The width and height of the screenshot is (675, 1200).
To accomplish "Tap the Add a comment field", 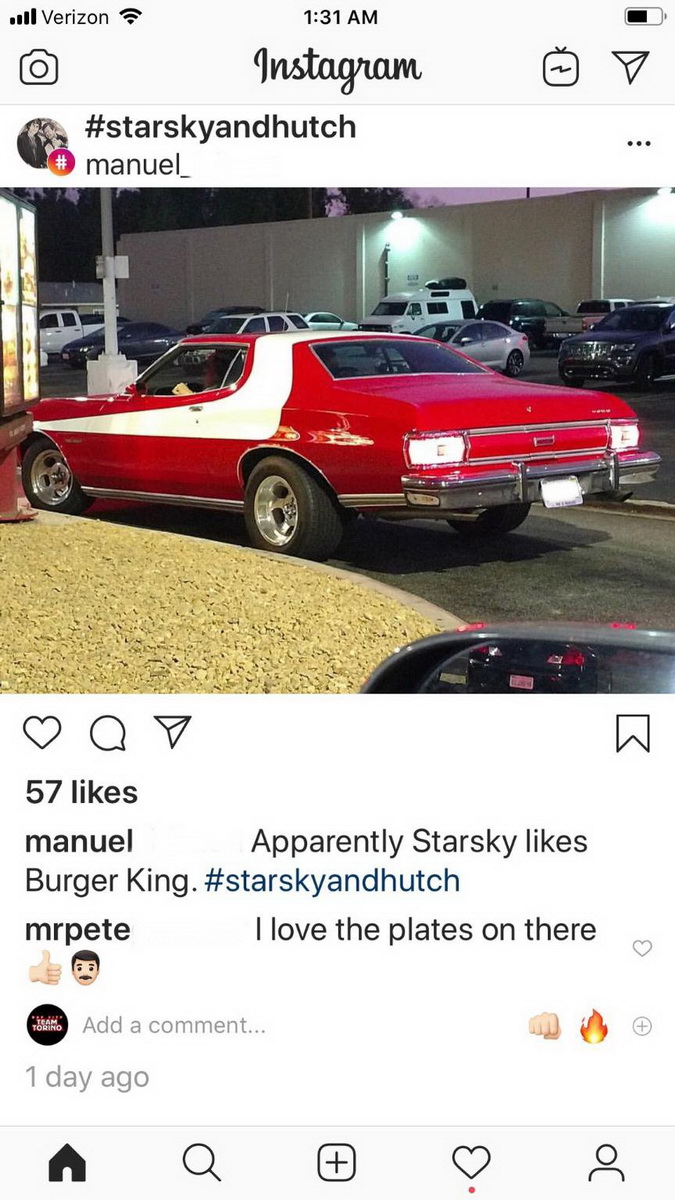I will pos(174,1025).
